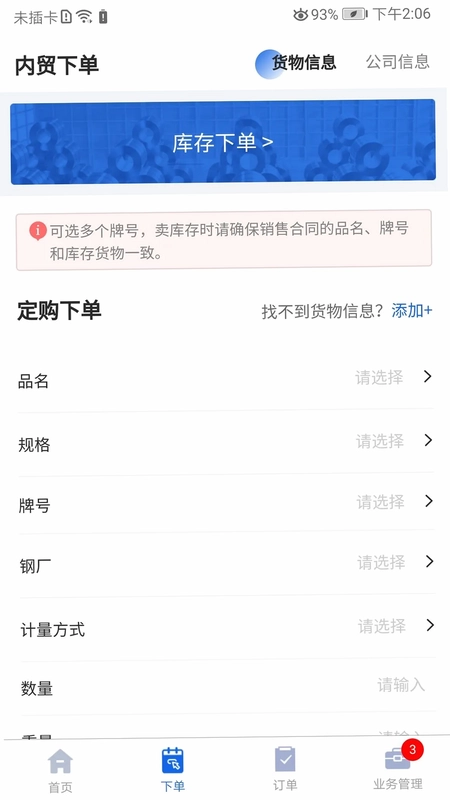Select the 货物信息 tab
Image resolution: width=450 pixels, height=800 pixels.
(x=303, y=62)
